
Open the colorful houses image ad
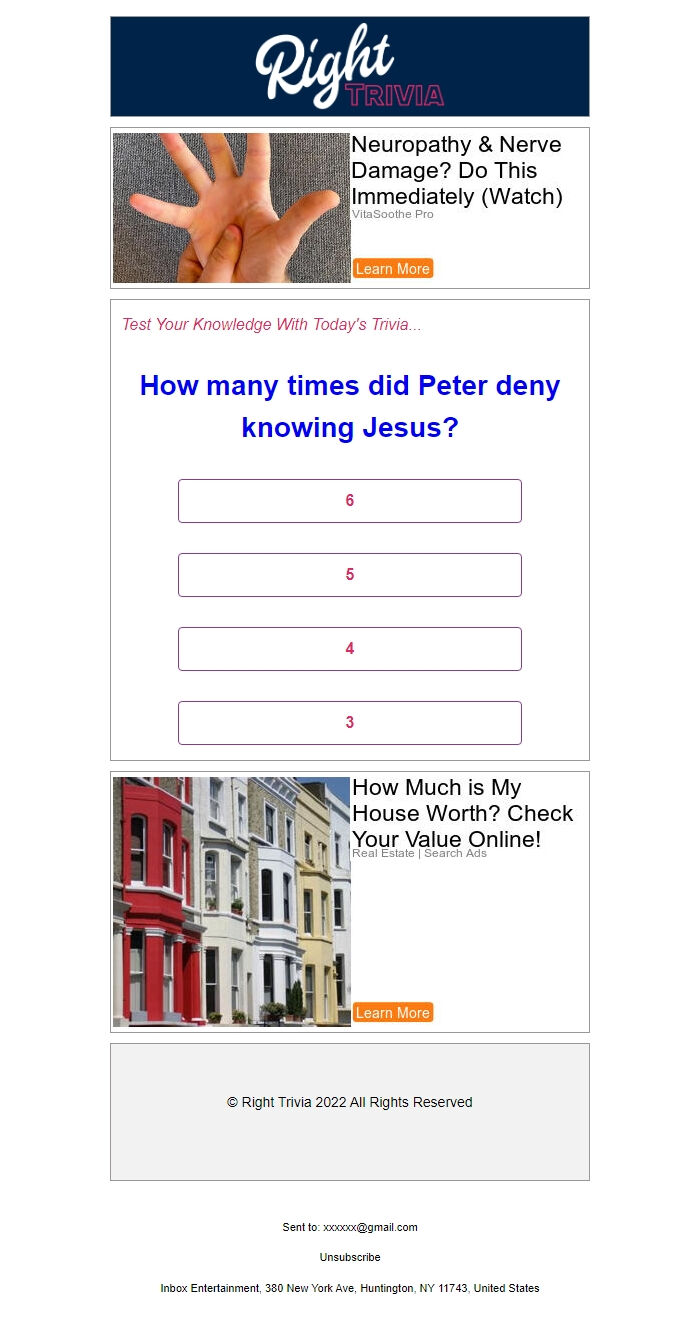[231, 902]
